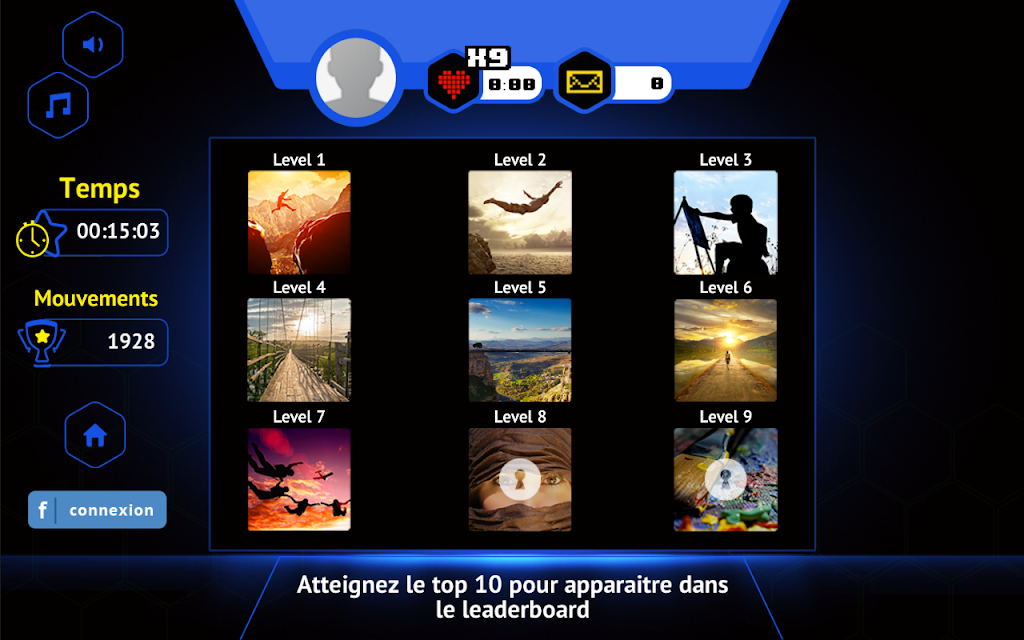The height and width of the screenshot is (640, 1024).
Task: Choose Level 6 sunset road puzzle
Action: click(x=725, y=350)
